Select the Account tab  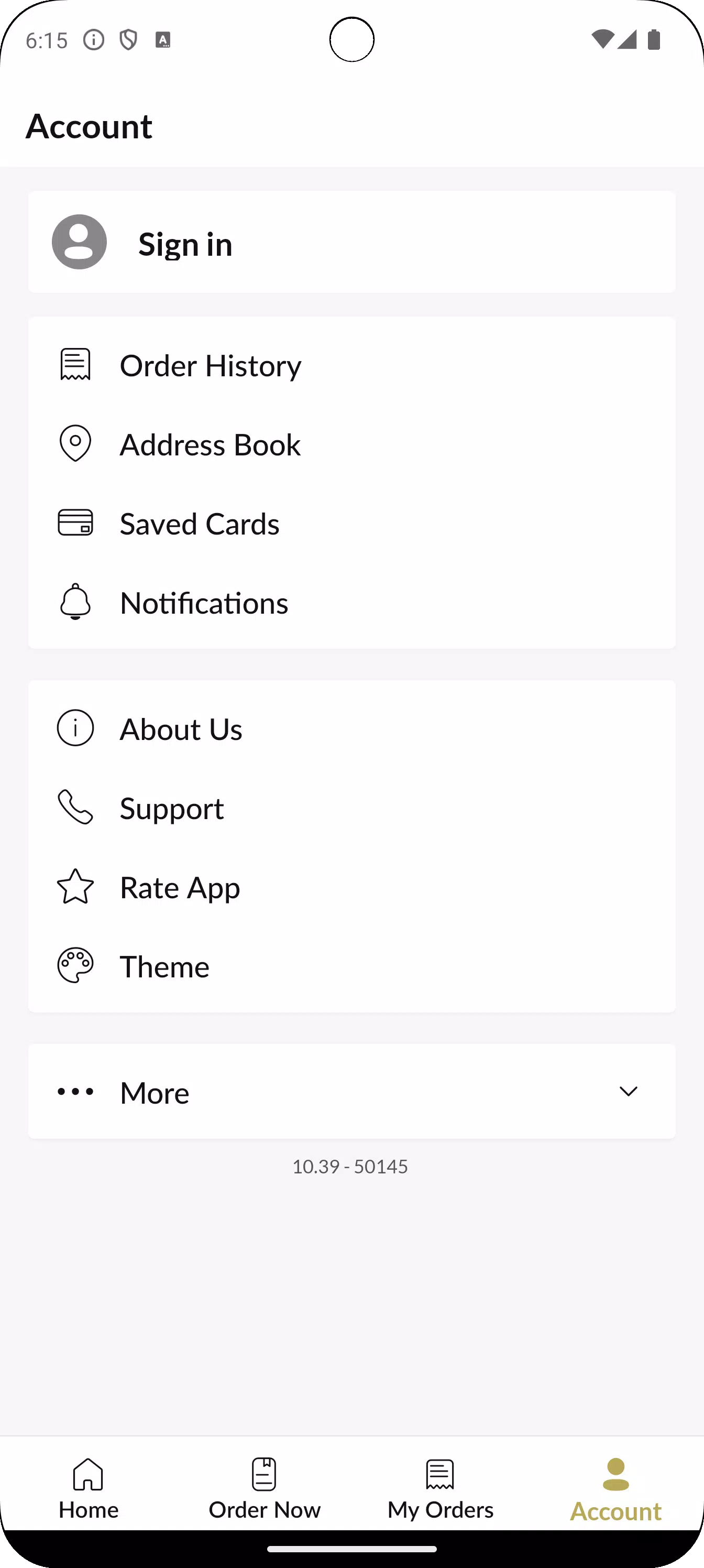(616, 1488)
